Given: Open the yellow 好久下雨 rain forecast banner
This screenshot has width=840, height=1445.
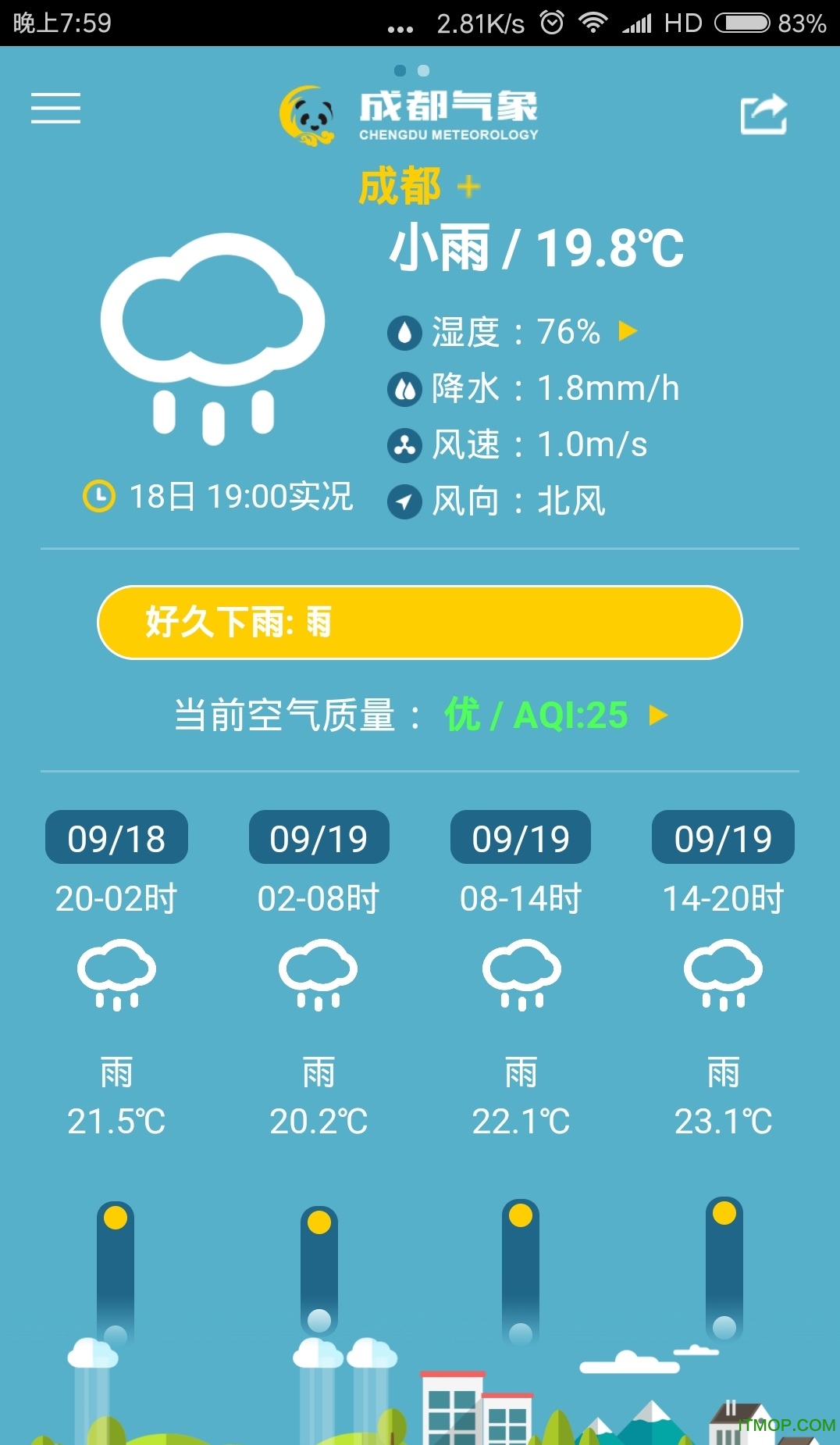Looking at the screenshot, I should pos(419,623).
